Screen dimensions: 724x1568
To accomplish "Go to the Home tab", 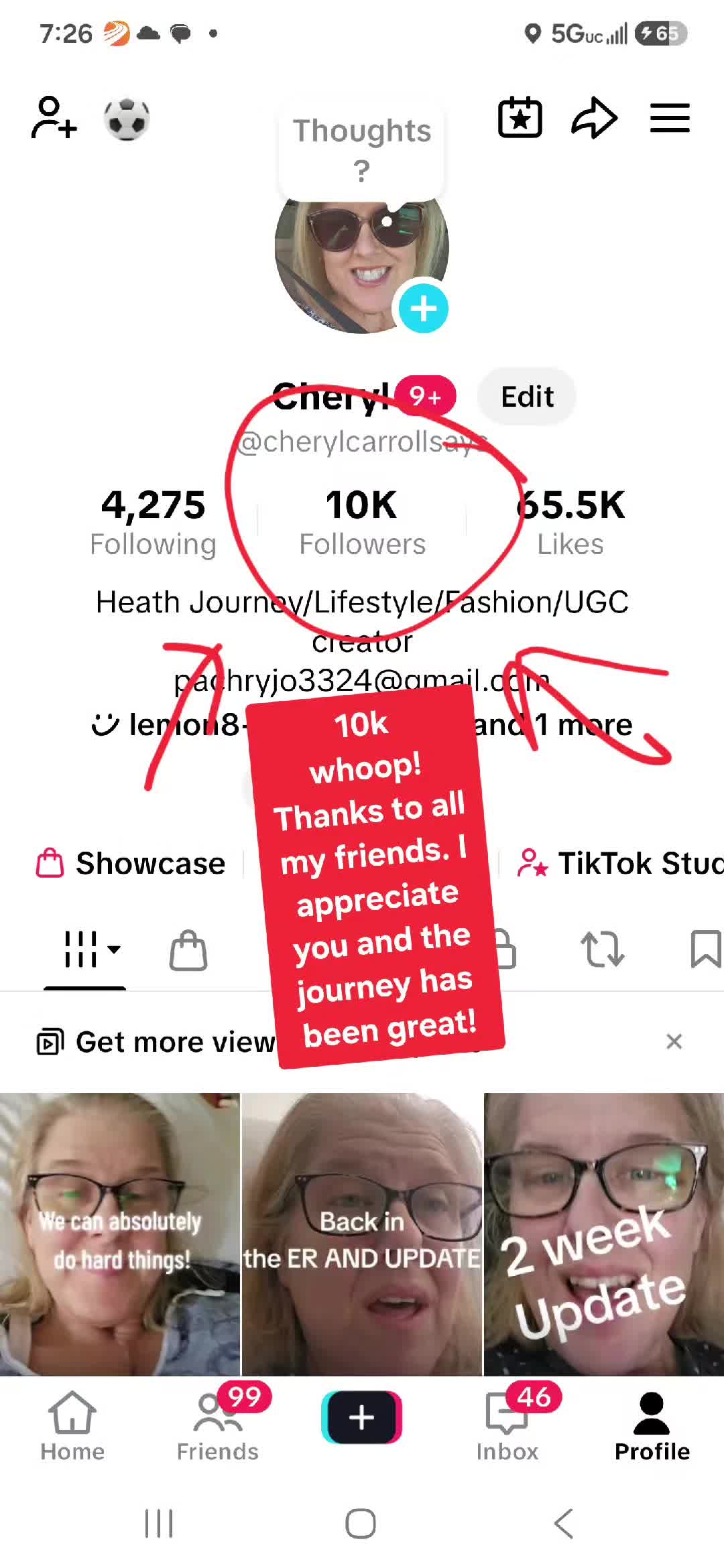I will pyautogui.click(x=72, y=1426).
